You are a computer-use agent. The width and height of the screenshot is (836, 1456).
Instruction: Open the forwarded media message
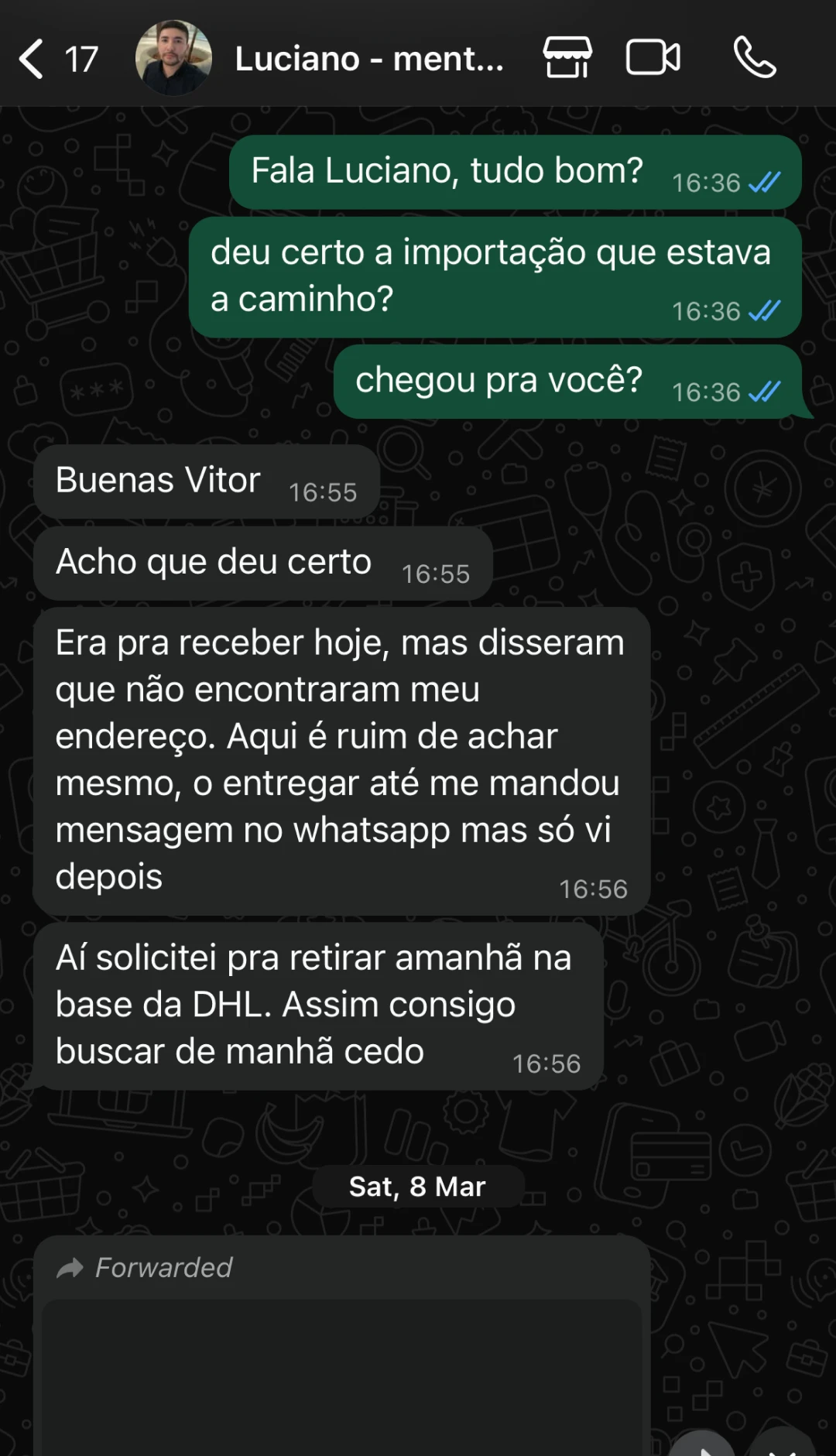pos(341,1378)
